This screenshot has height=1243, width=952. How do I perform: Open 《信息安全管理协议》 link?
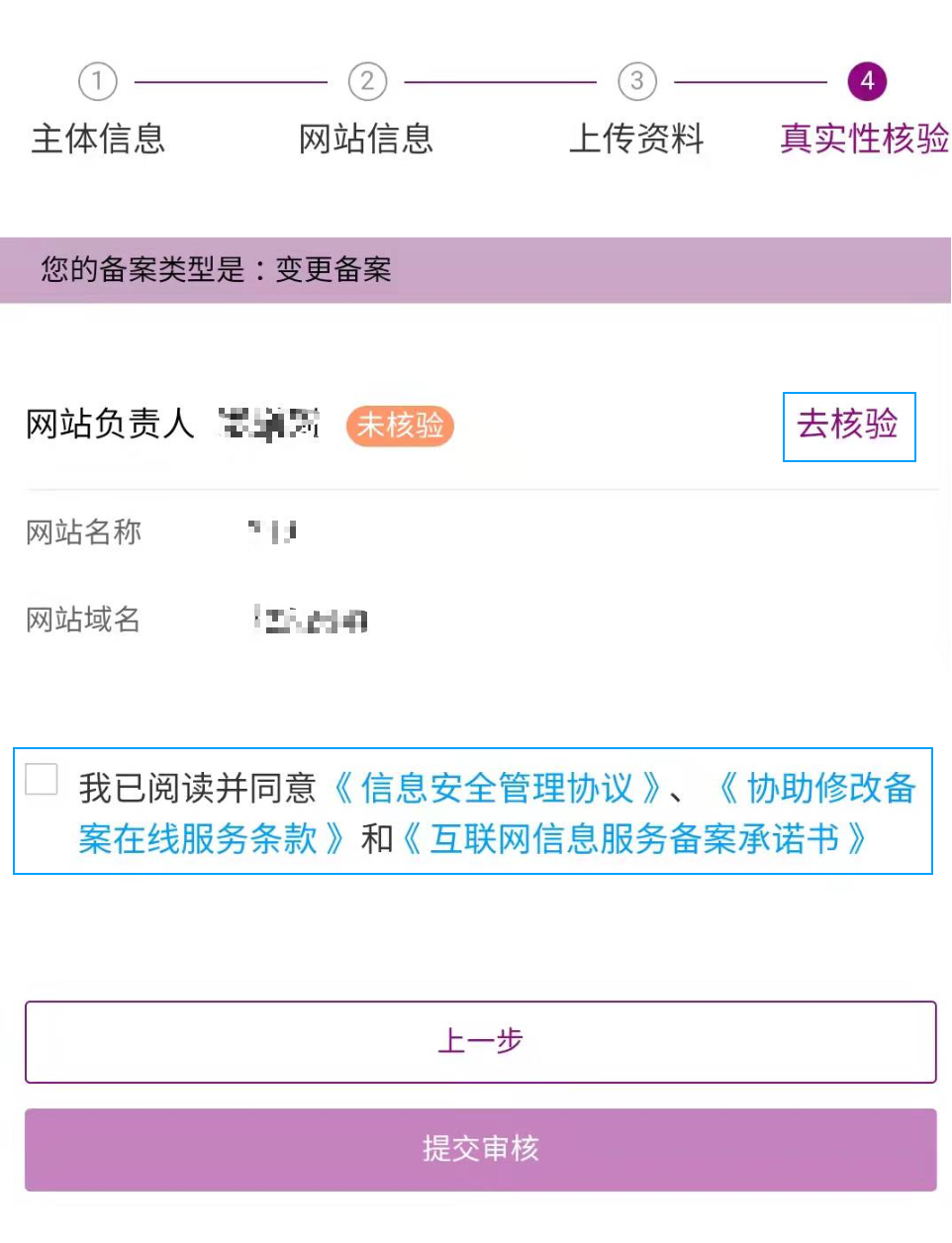(497, 789)
